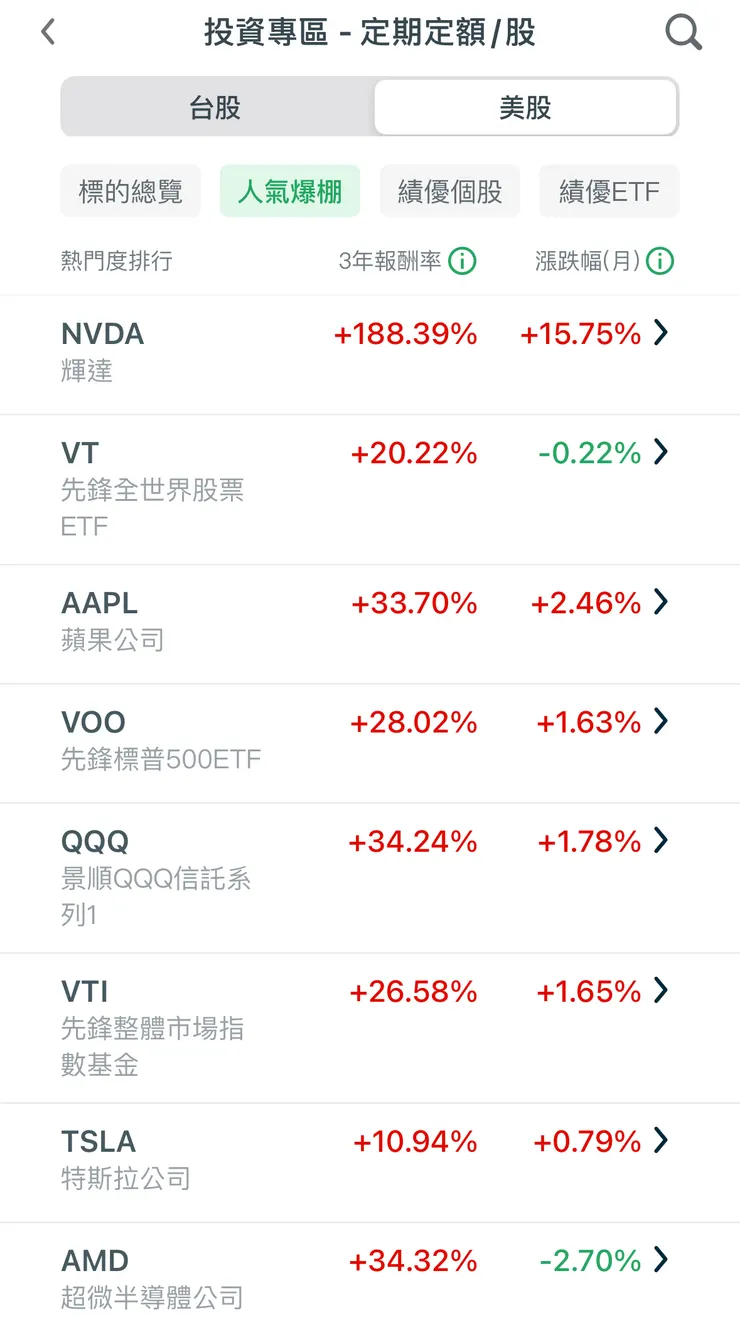Tap the back arrow to return
This screenshot has height=1337, width=740.
[48, 31]
